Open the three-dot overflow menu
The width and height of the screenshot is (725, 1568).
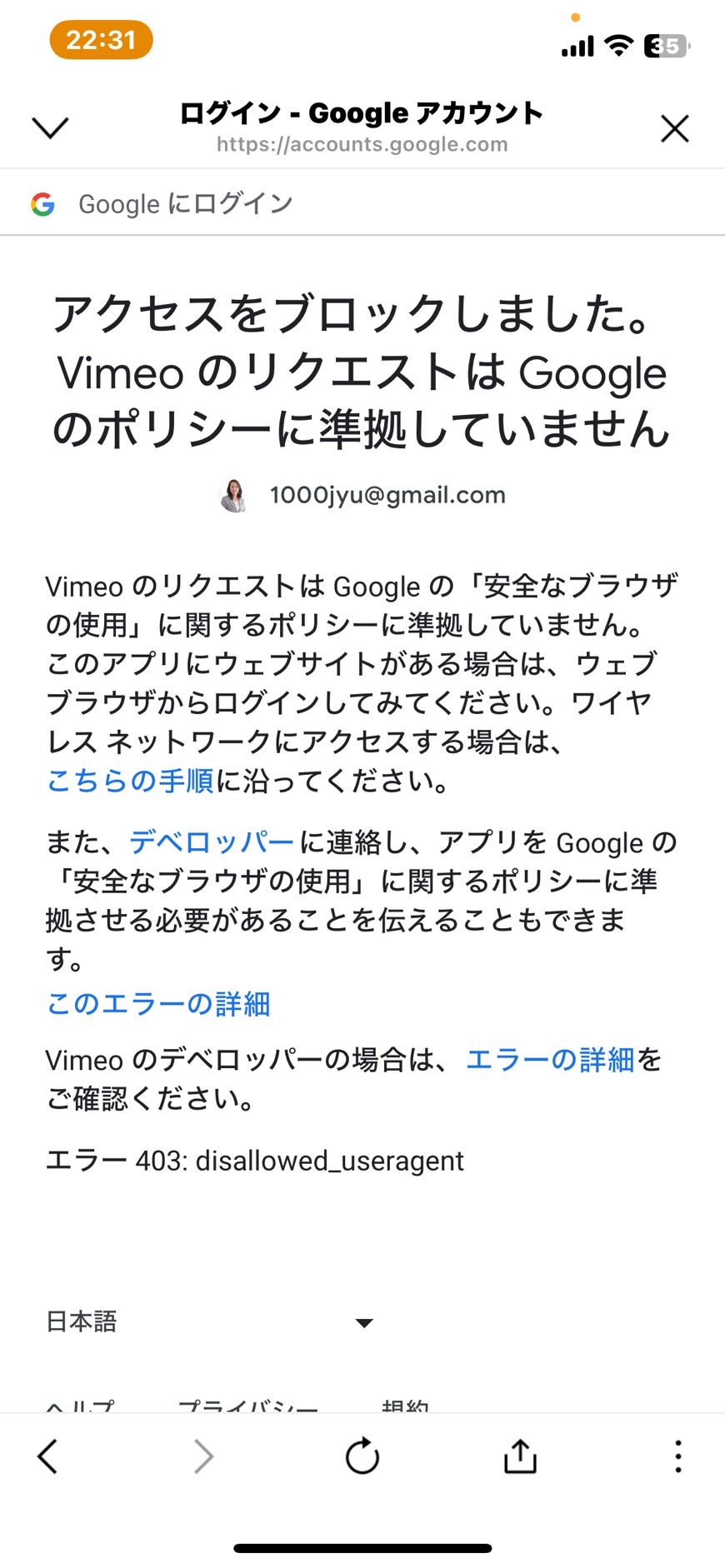click(678, 1456)
